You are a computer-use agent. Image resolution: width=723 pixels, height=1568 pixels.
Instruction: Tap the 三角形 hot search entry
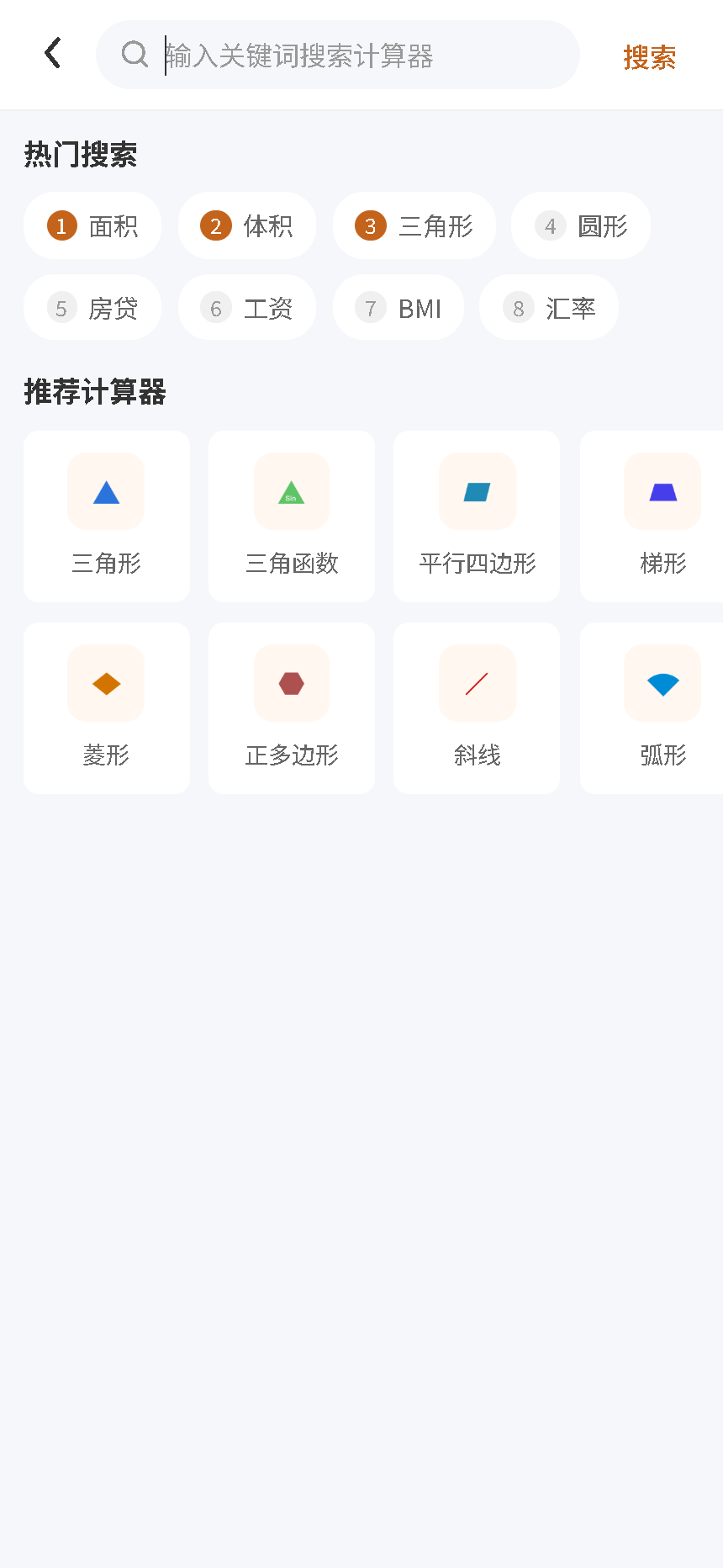point(414,225)
